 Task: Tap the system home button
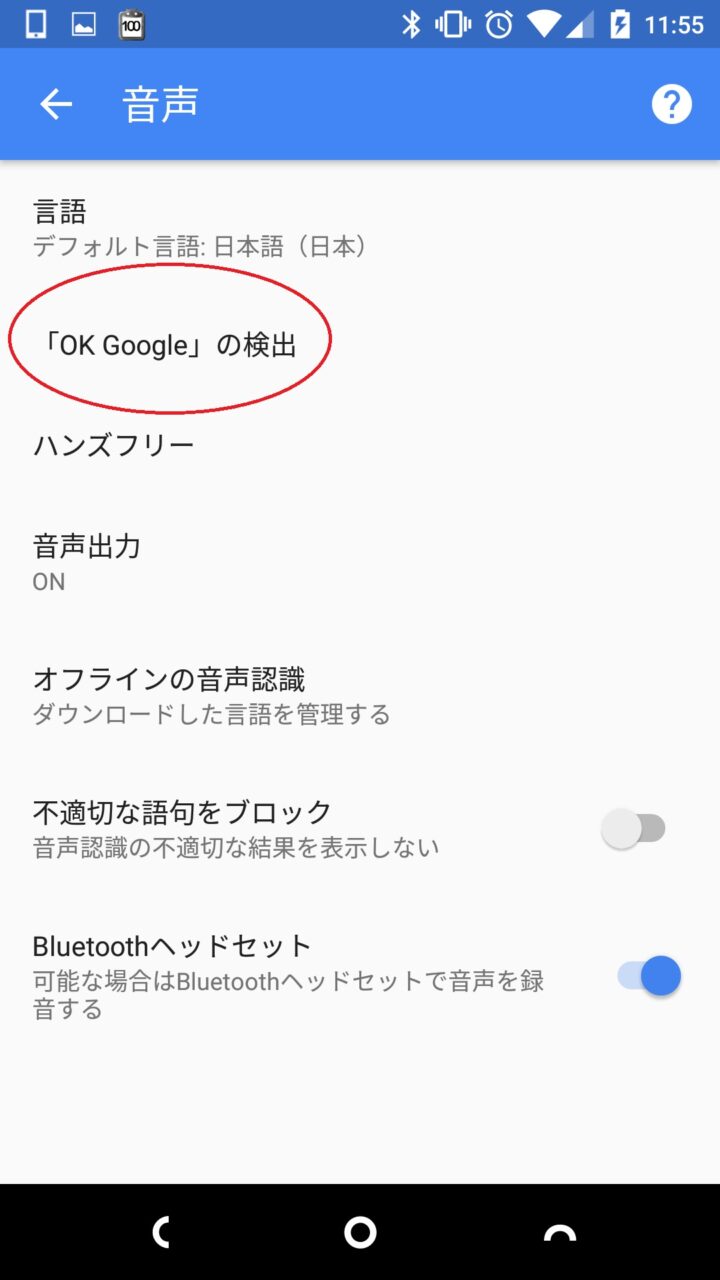pyautogui.click(x=360, y=1232)
